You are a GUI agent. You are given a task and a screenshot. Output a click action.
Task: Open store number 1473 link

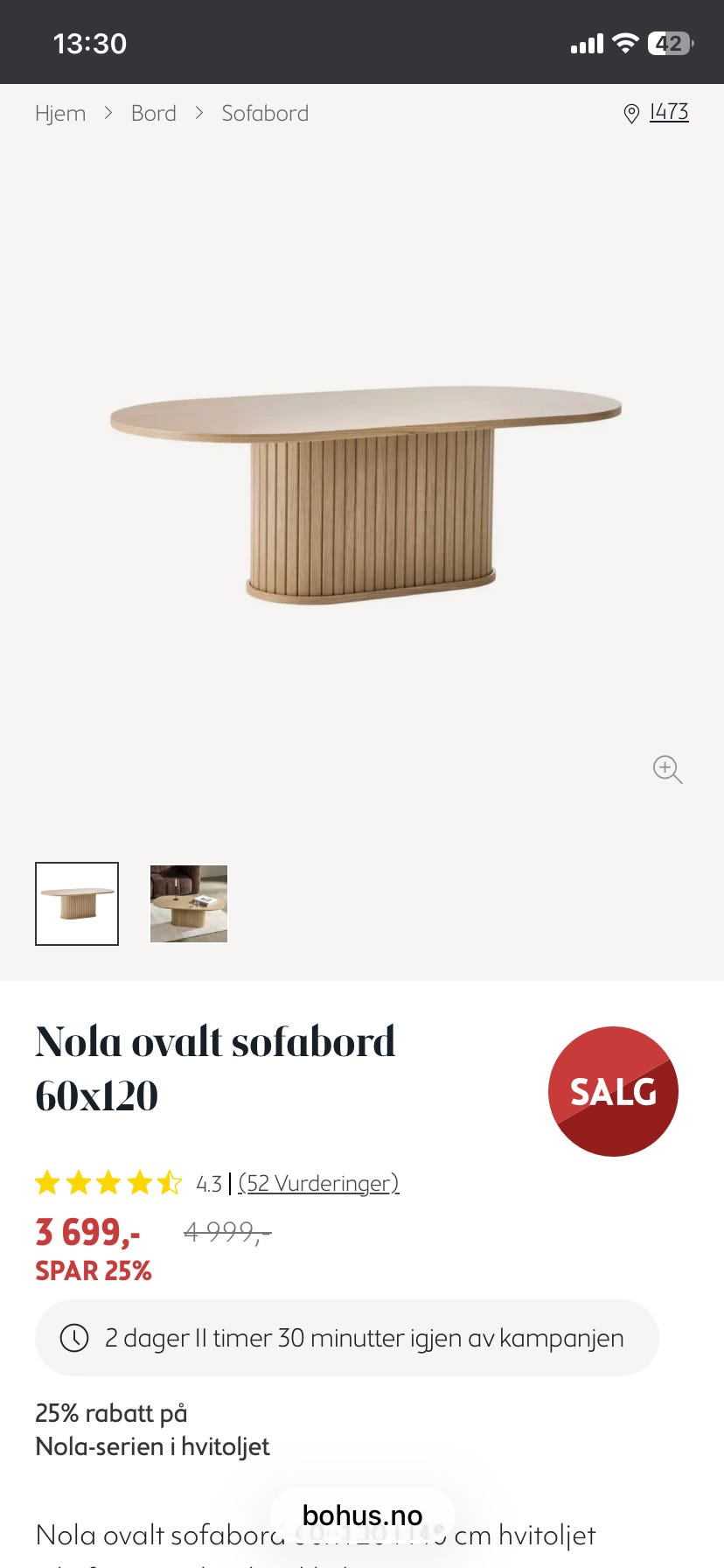point(668,112)
